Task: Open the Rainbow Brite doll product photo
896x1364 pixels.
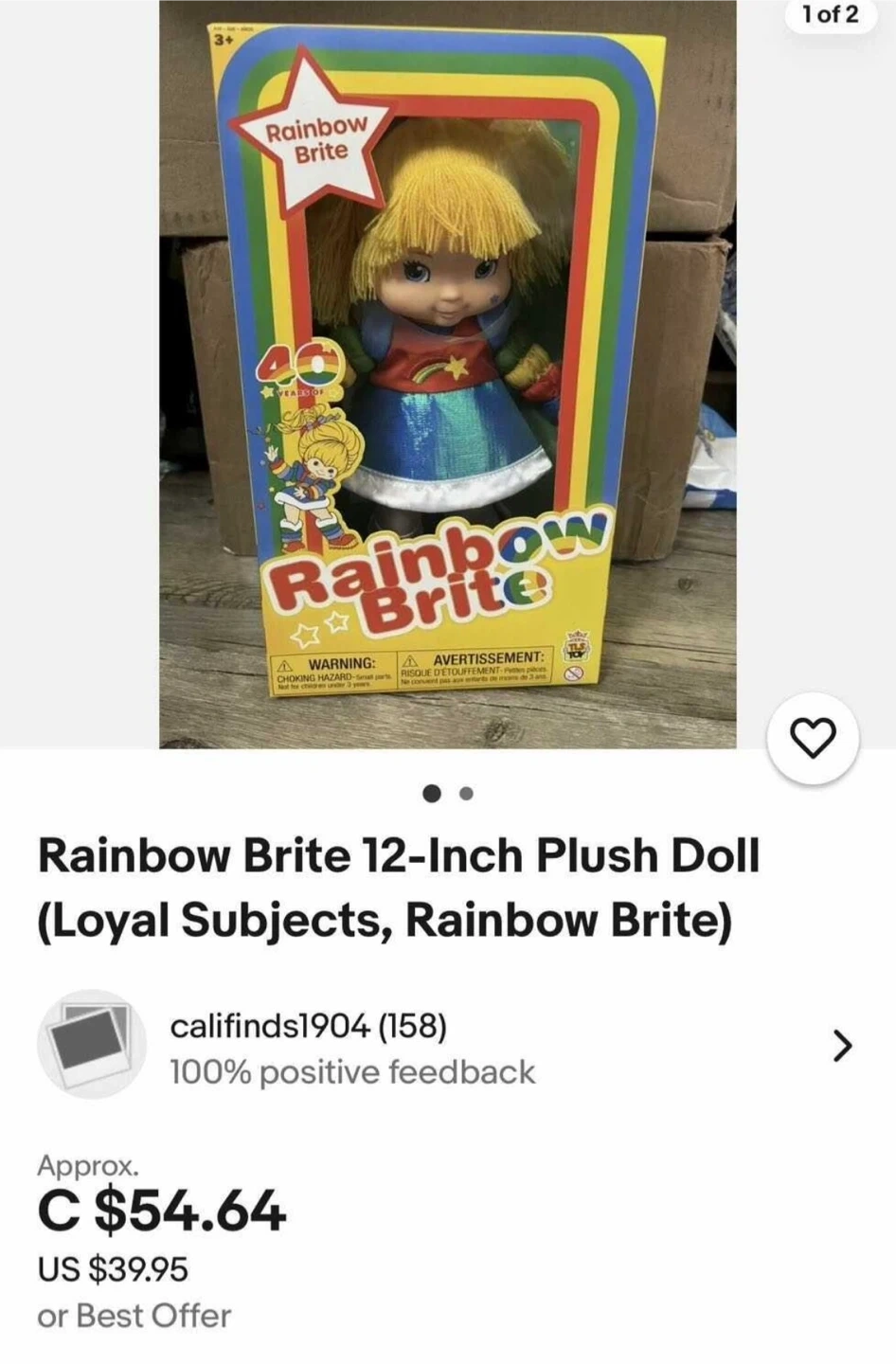Action: (447, 374)
